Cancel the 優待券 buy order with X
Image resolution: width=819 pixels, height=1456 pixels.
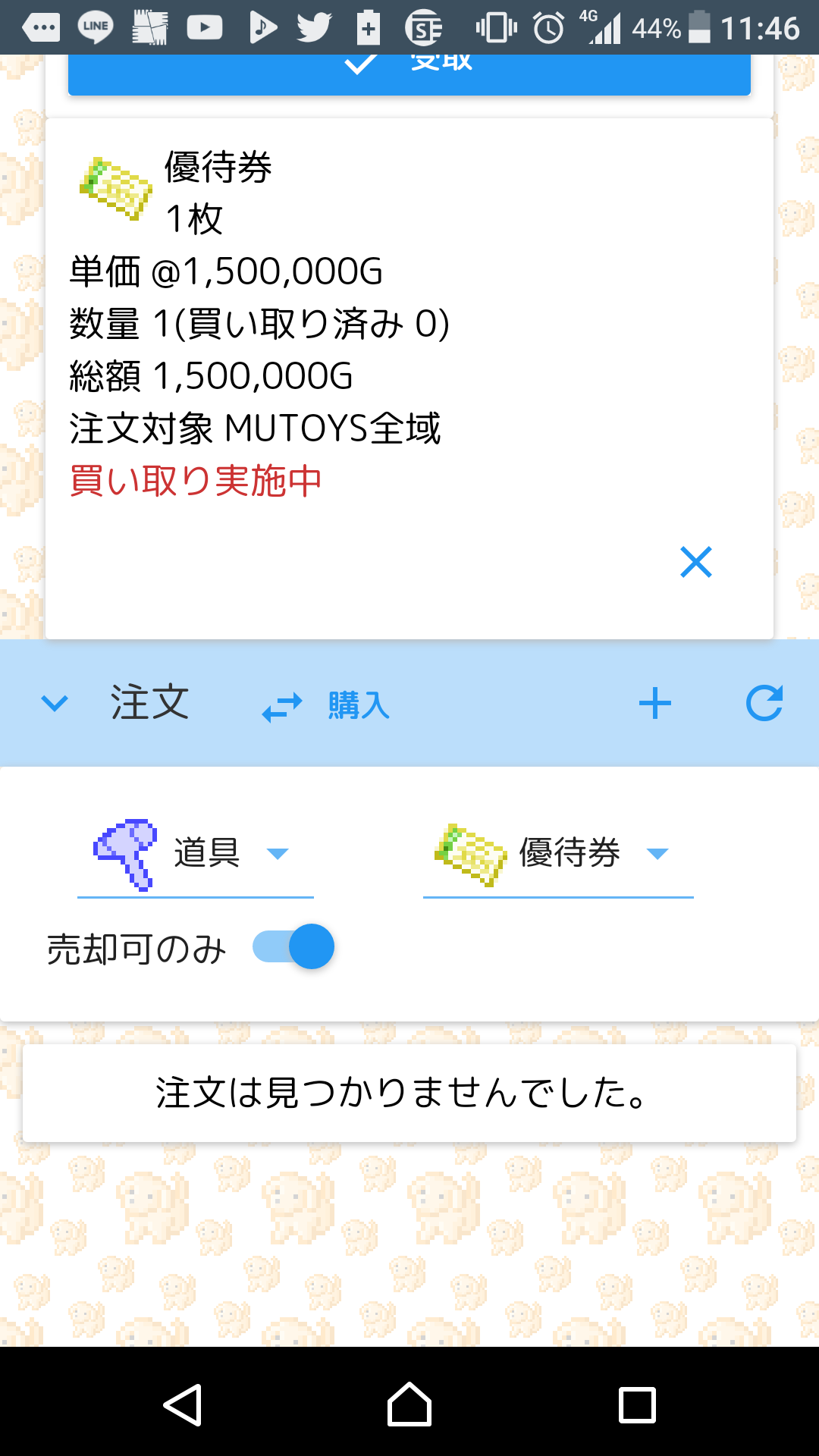695,562
